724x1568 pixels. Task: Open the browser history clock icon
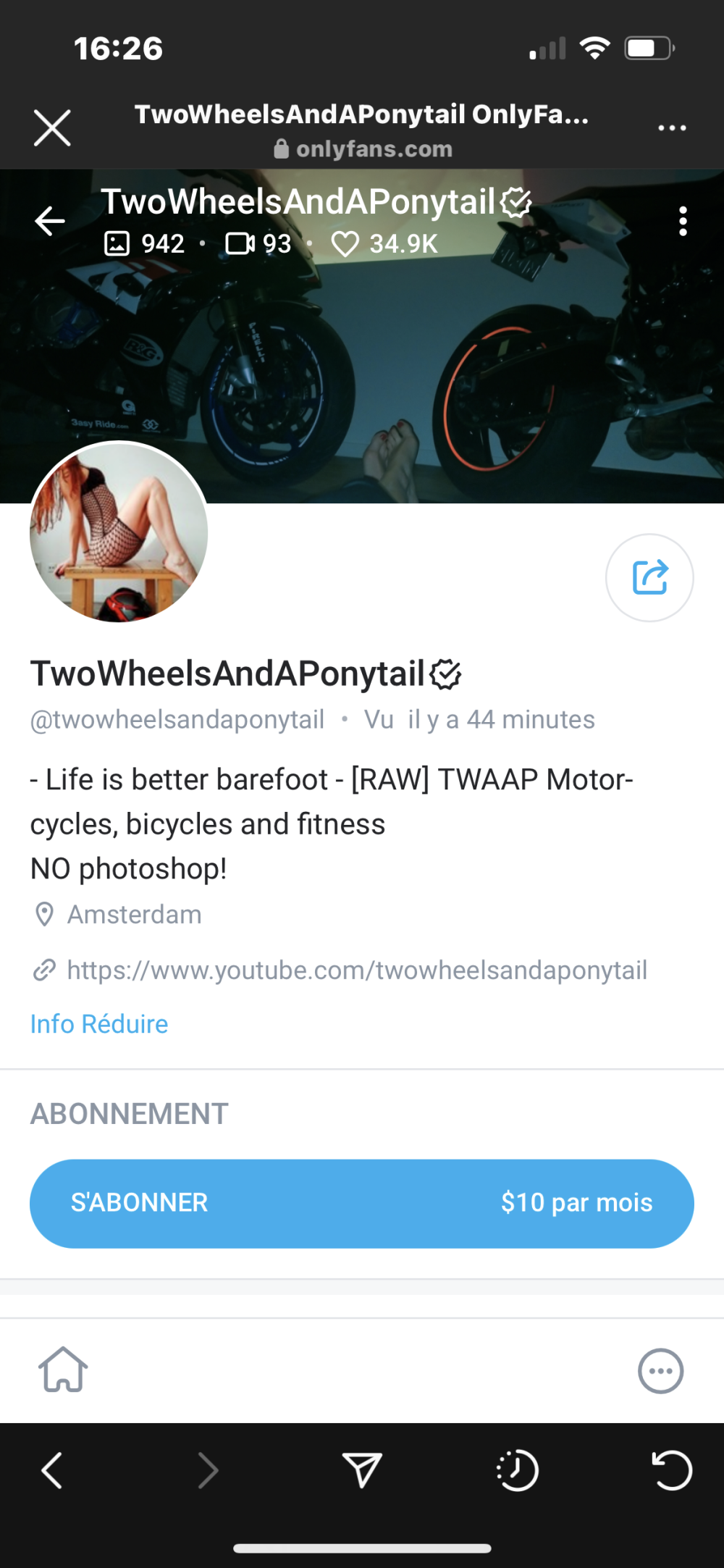[x=517, y=1470]
